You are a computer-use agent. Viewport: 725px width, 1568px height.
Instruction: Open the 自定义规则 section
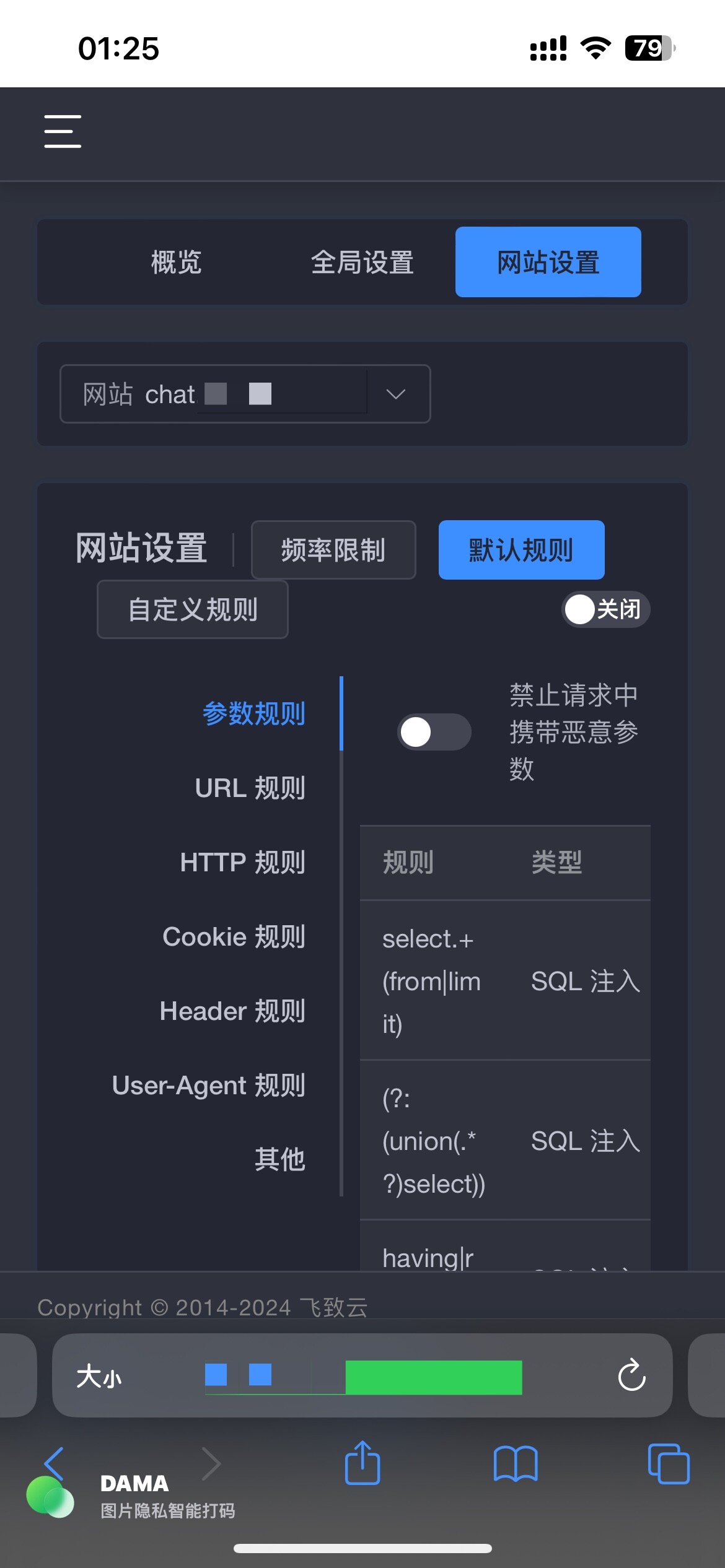193,609
